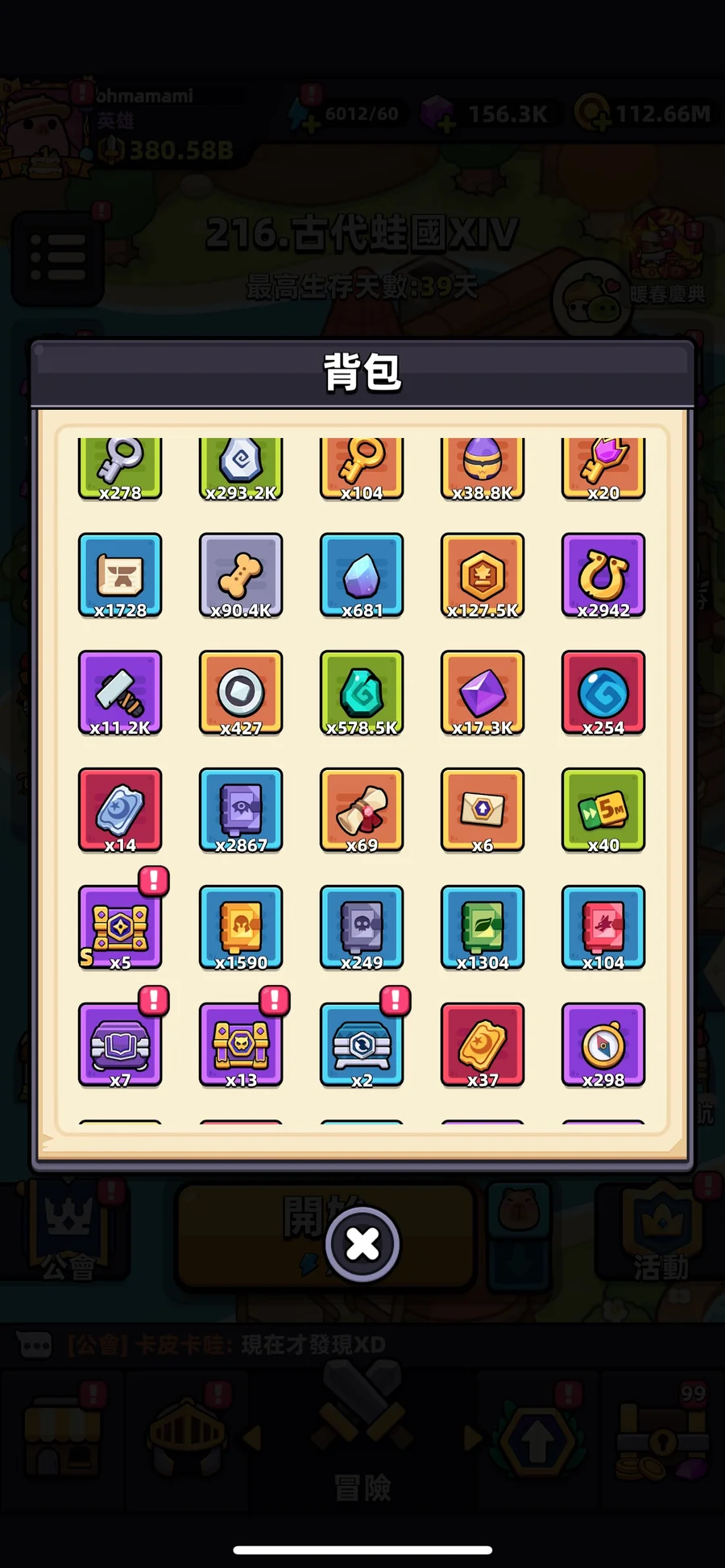Select the skull book item x249
The width and height of the screenshot is (725, 1568).
coord(362,928)
